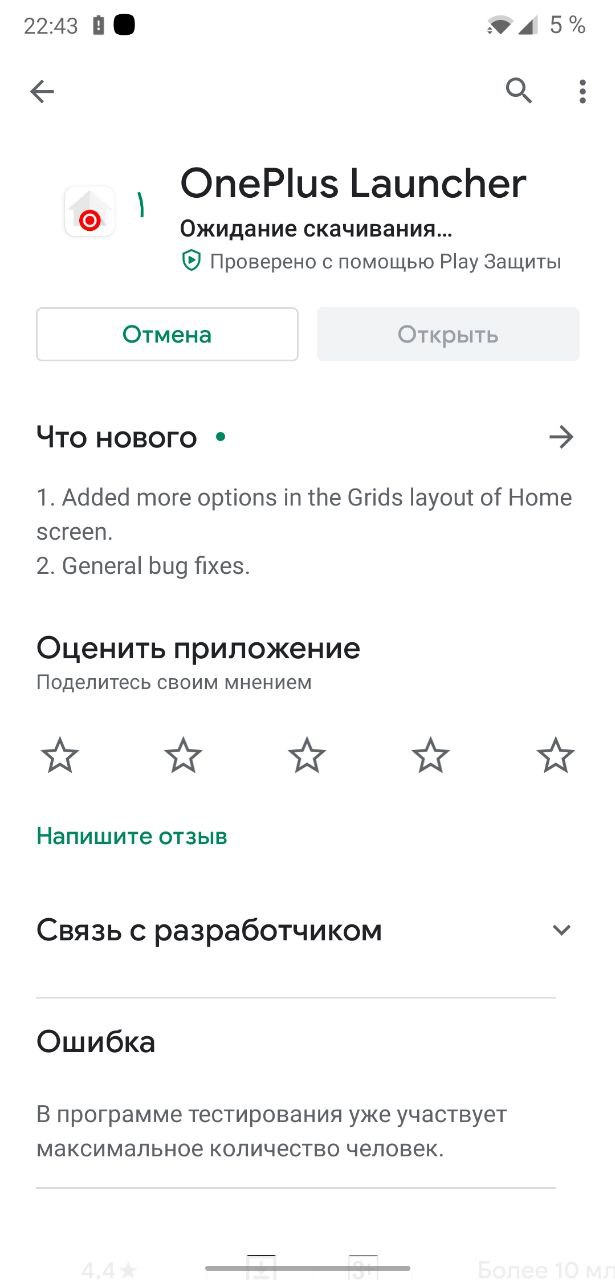Rate the app three stars

point(307,756)
